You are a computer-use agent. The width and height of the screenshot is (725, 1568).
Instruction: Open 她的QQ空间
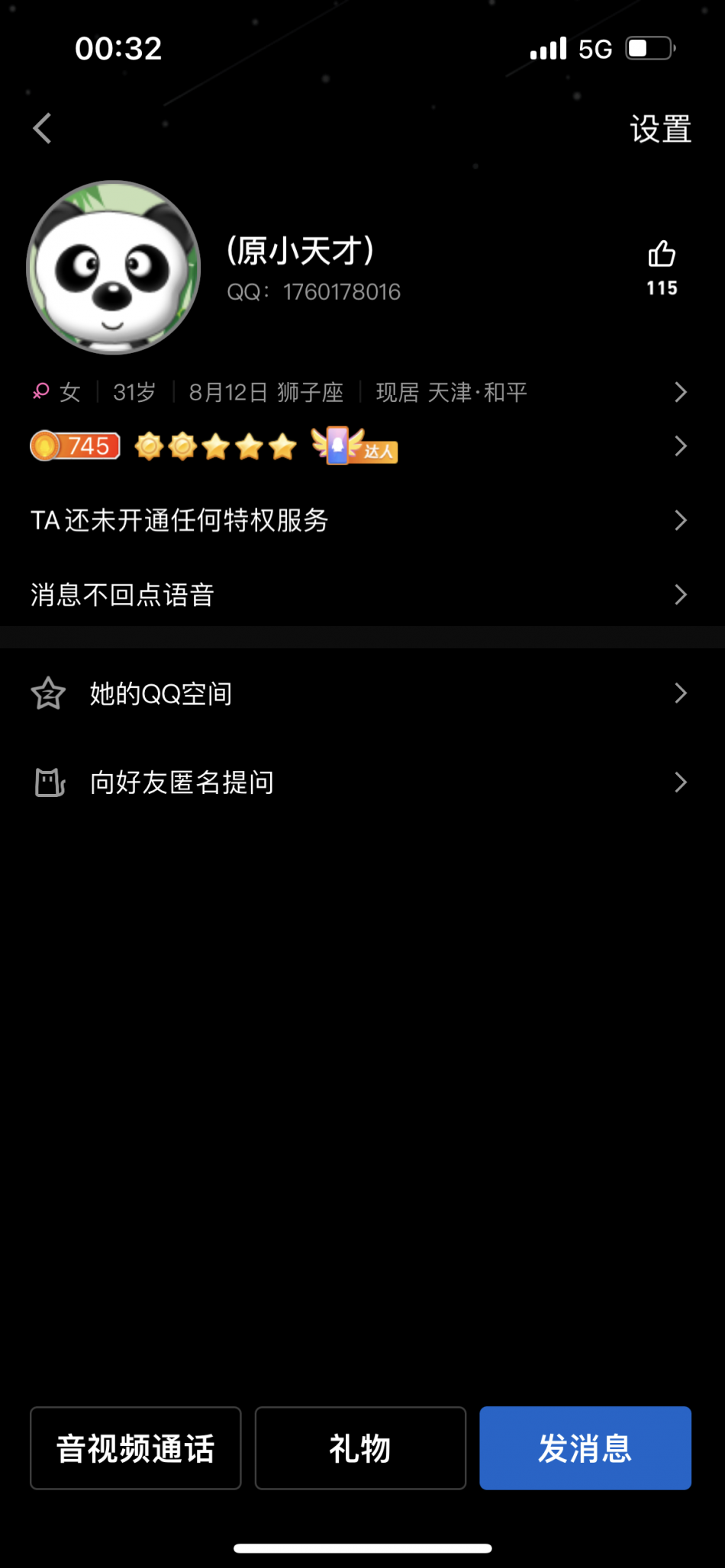pos(359,693)
